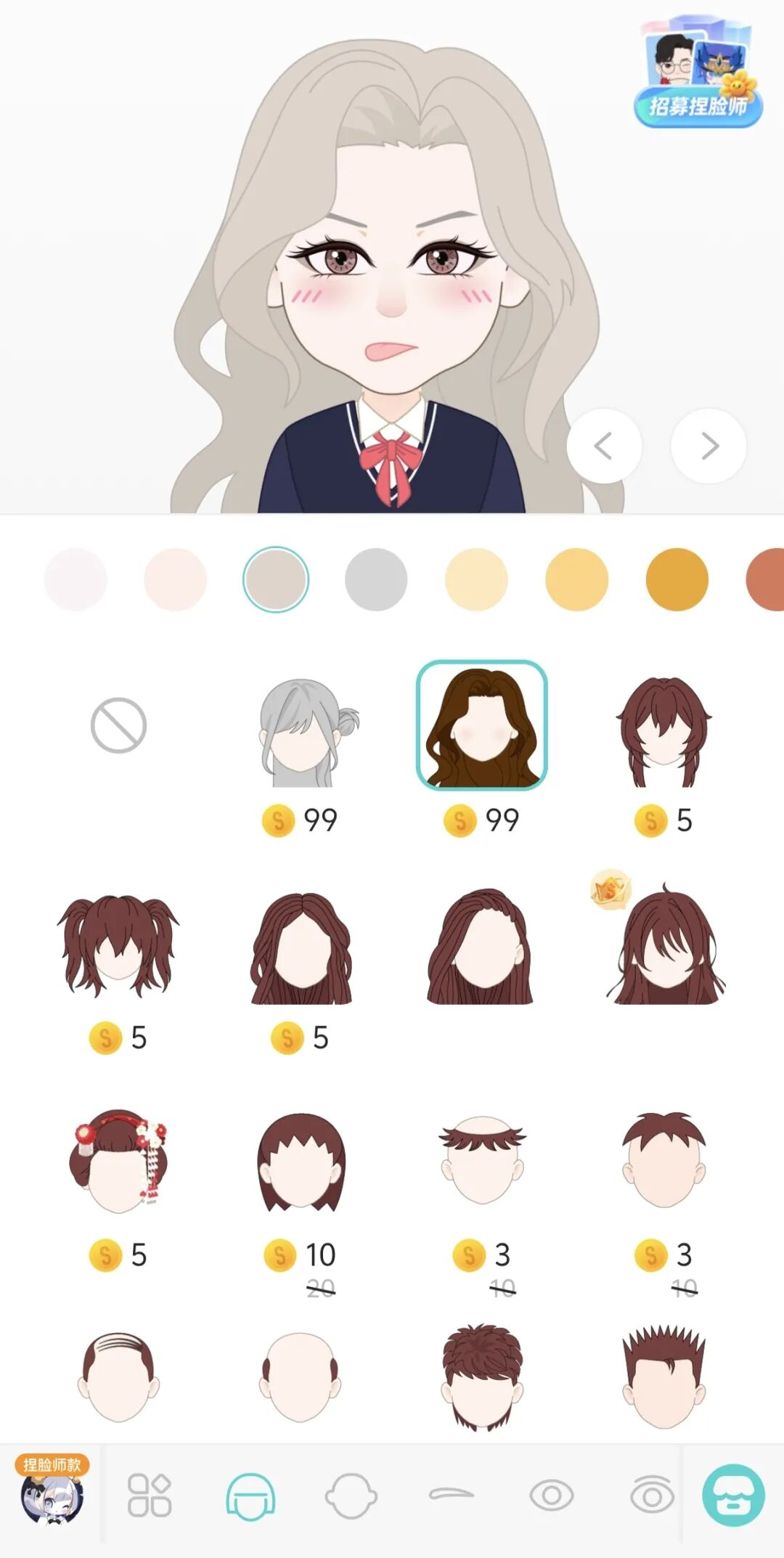This screenshot has width=784, height=1558.
Task: Open the 招募捏脸师 banner
Action: tap(698, 73)
